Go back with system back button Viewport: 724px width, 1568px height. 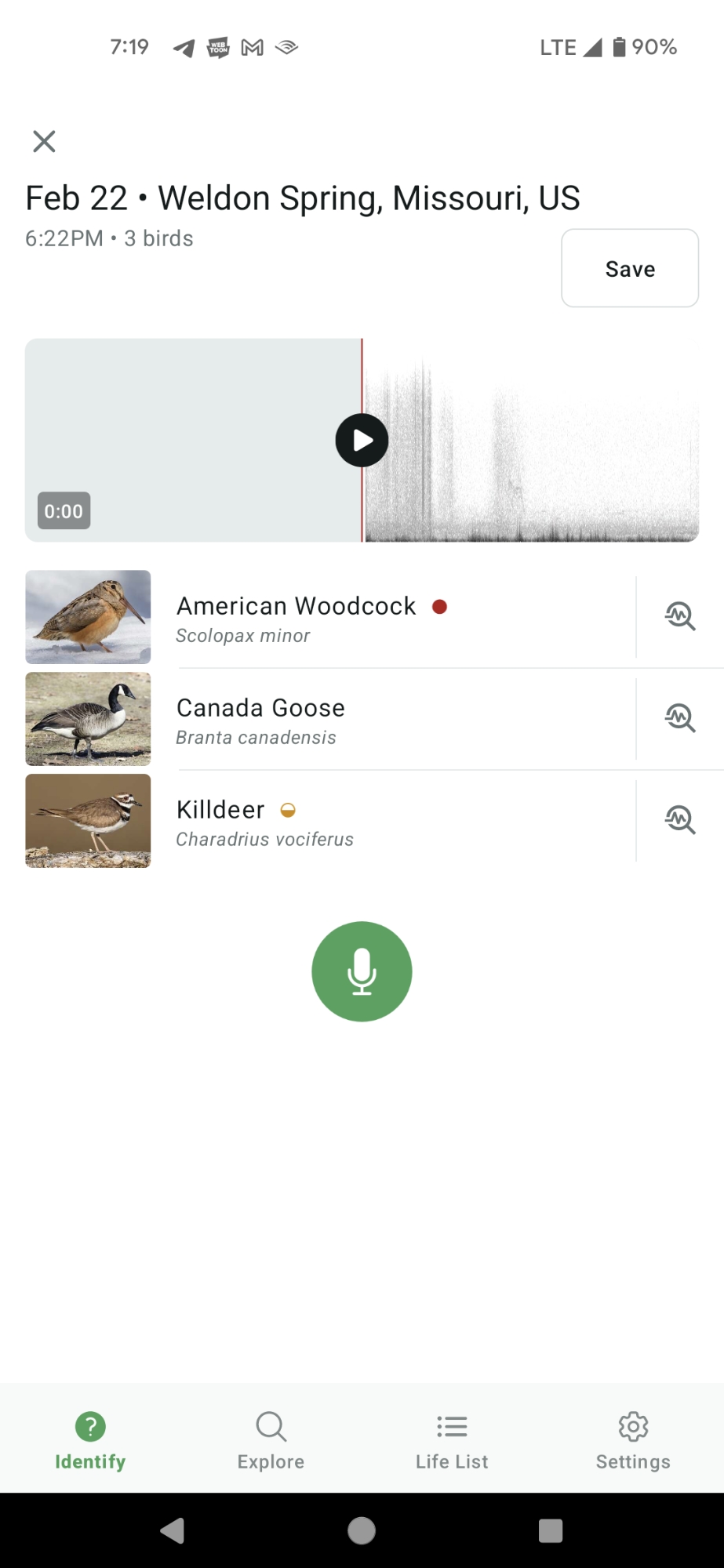(x=173, y=1530)
